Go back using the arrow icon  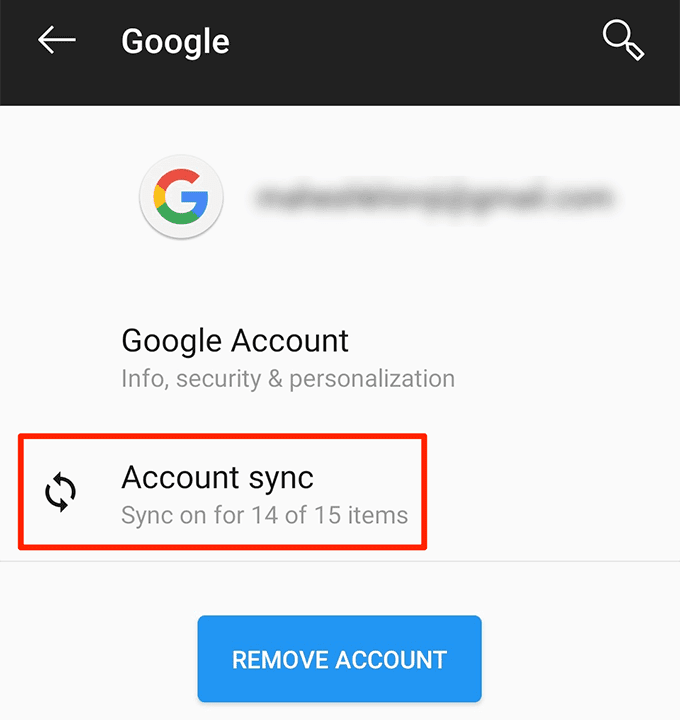[x=57, y=41]
